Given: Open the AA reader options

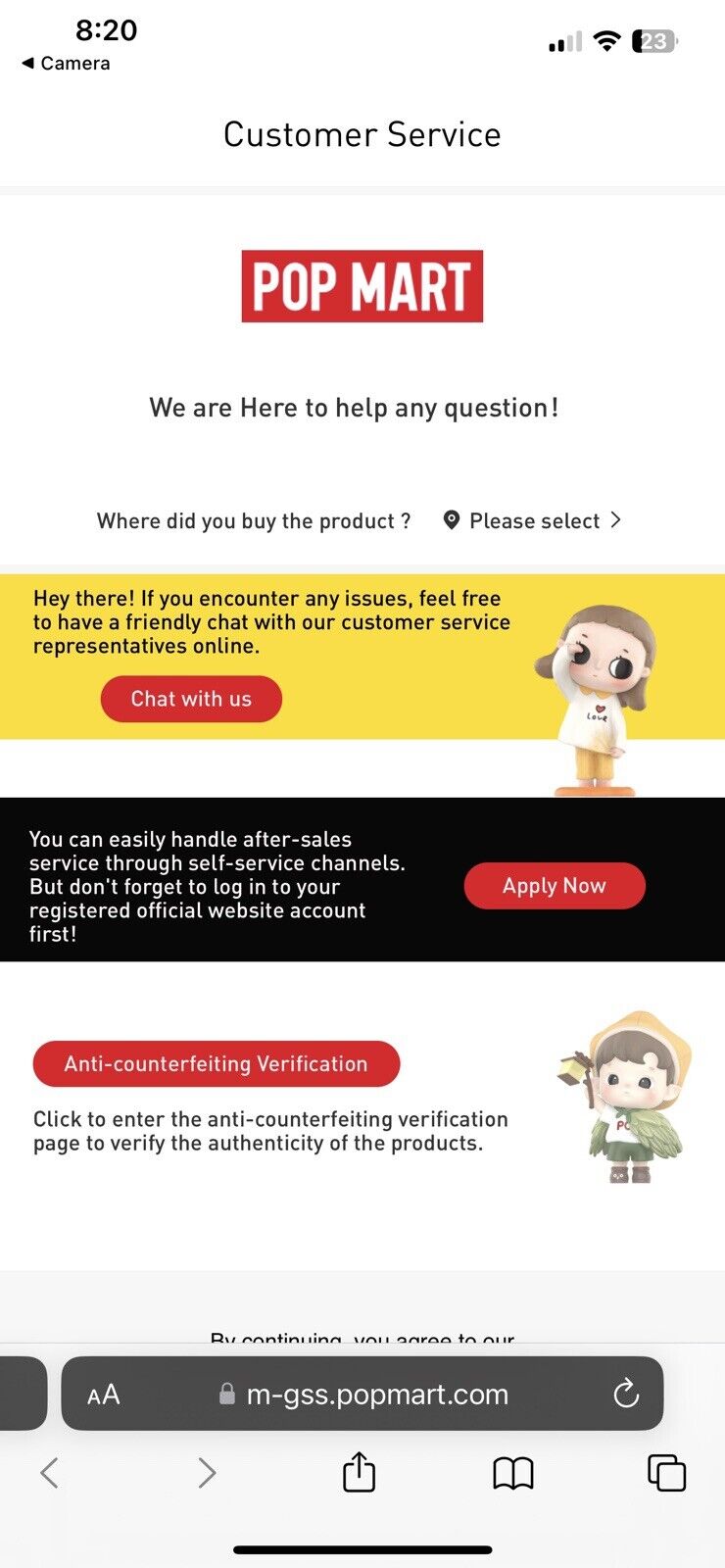Looking at the screenshot, I should [103, 1395].
